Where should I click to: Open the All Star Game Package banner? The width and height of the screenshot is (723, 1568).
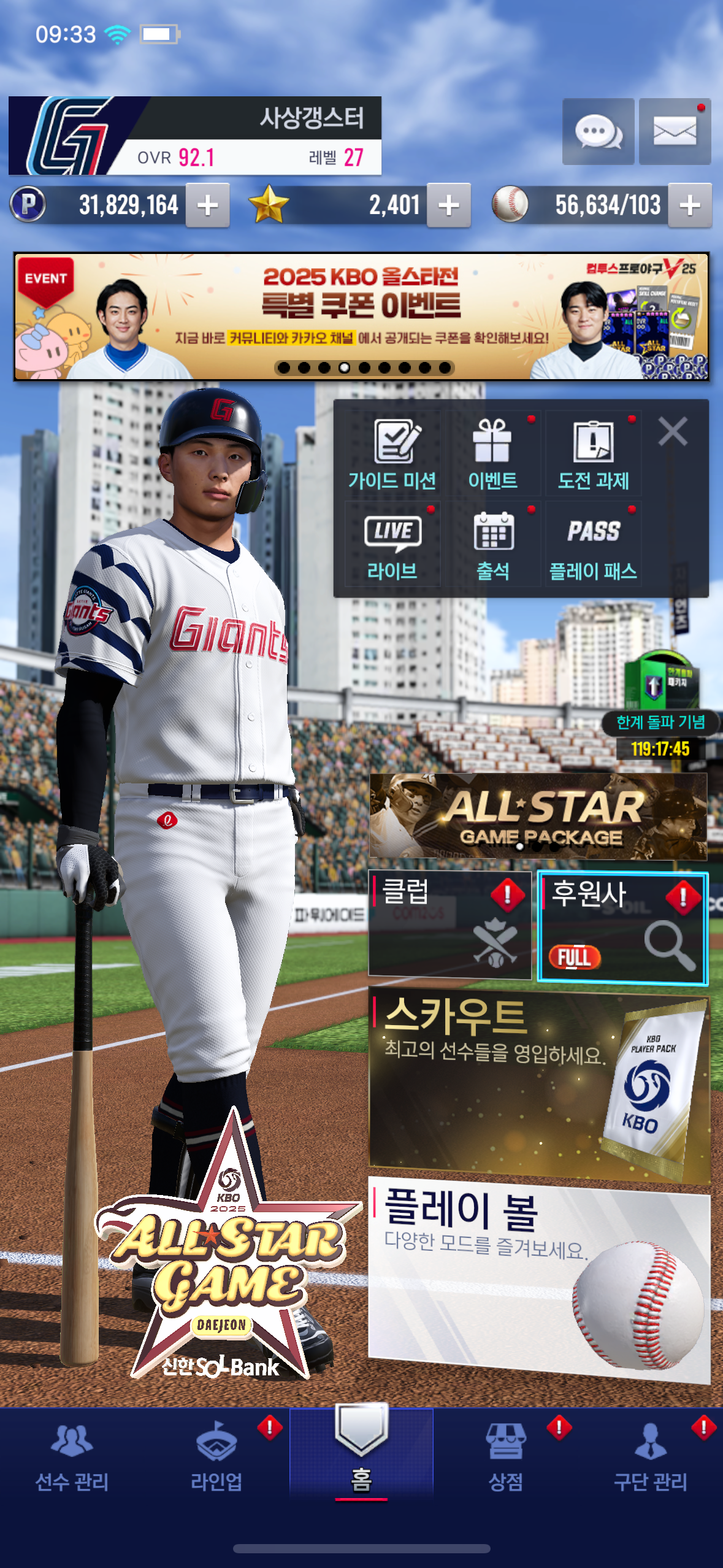point(538,816)
